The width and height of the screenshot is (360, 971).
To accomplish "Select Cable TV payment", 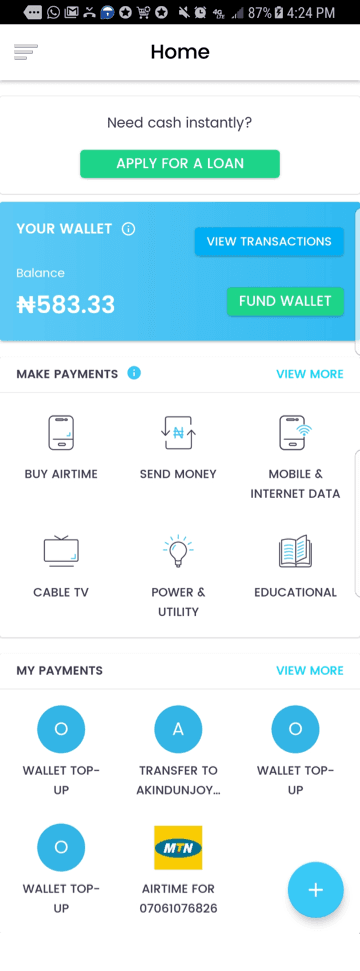I will (61, 566).
